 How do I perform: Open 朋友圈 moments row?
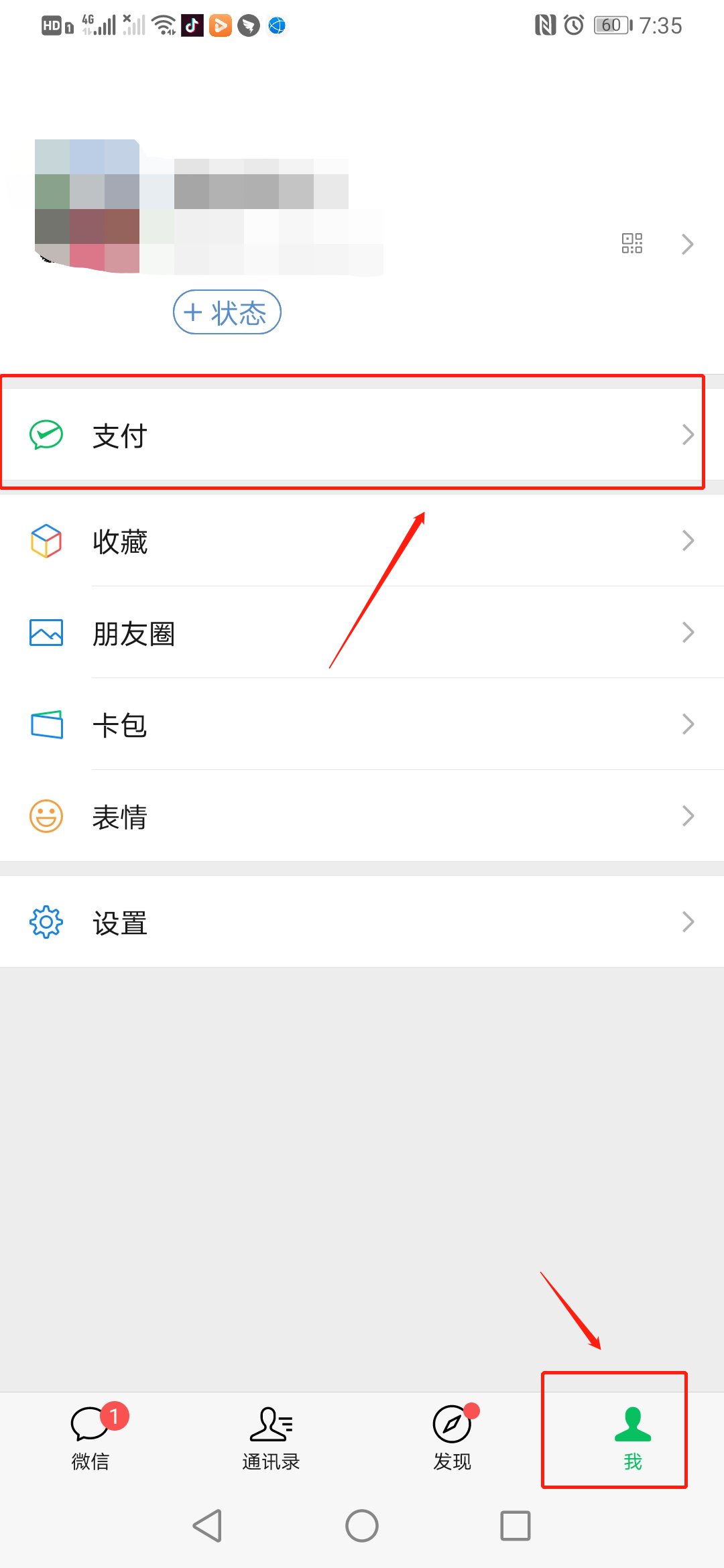(x=362, y=633)
